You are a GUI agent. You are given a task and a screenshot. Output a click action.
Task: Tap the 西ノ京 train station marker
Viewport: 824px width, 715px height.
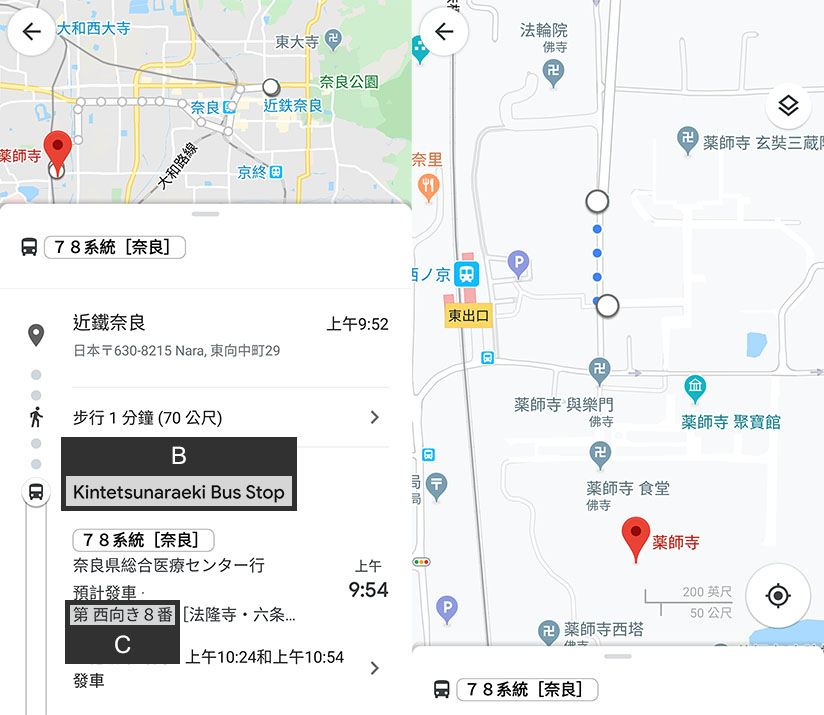pyautogui.click(x=466, y=273)
